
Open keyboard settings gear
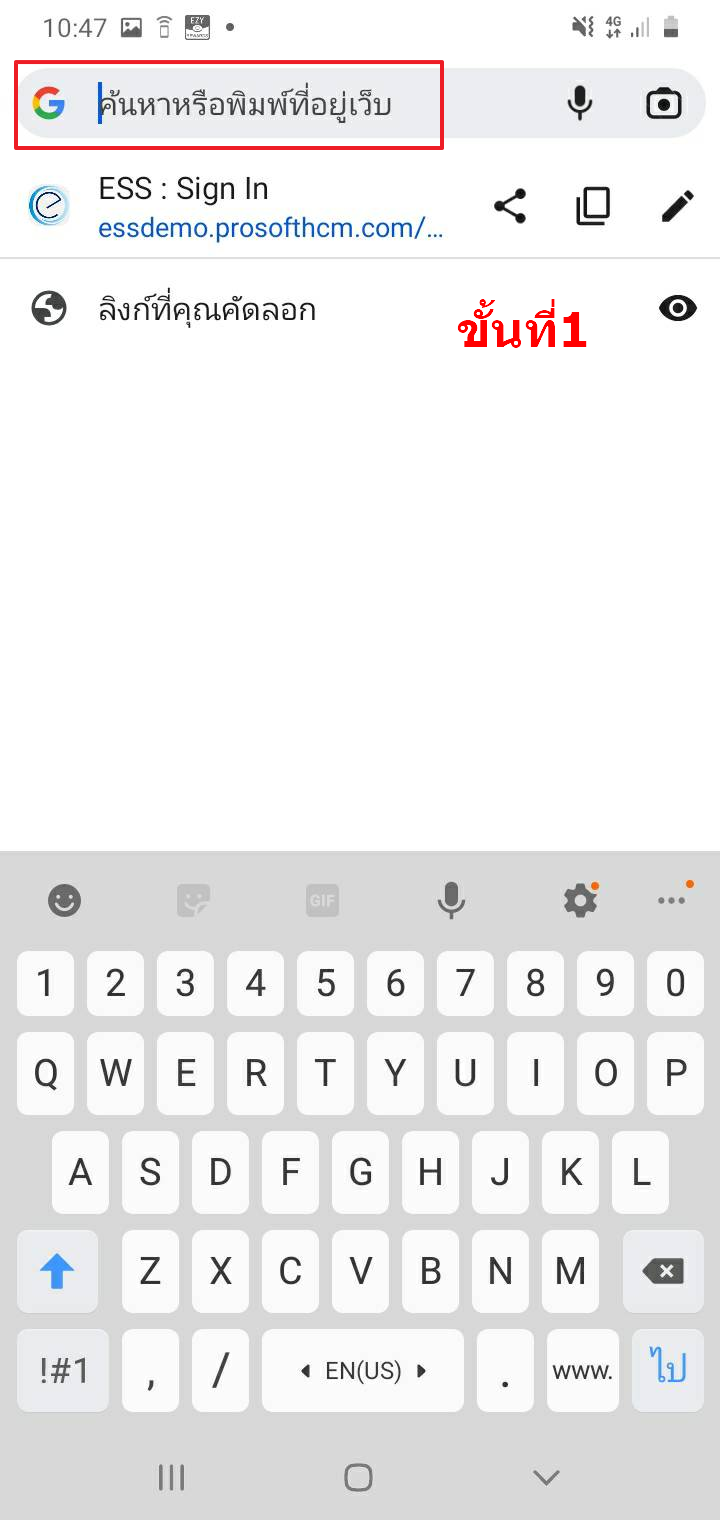pos(581,901)
